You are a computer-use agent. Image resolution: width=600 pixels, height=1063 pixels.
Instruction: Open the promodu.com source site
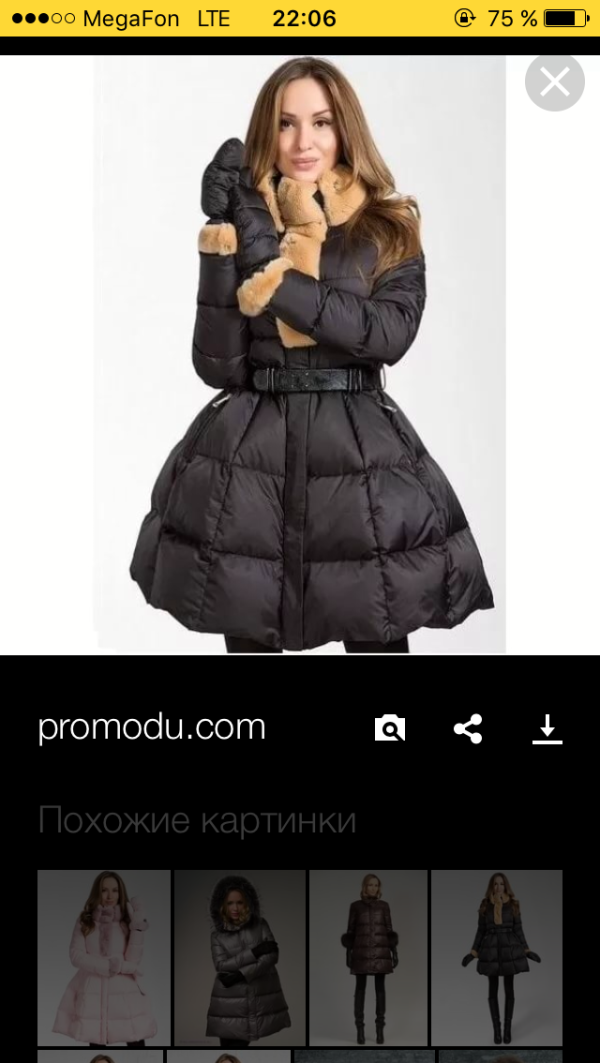(x=152, y=727)
